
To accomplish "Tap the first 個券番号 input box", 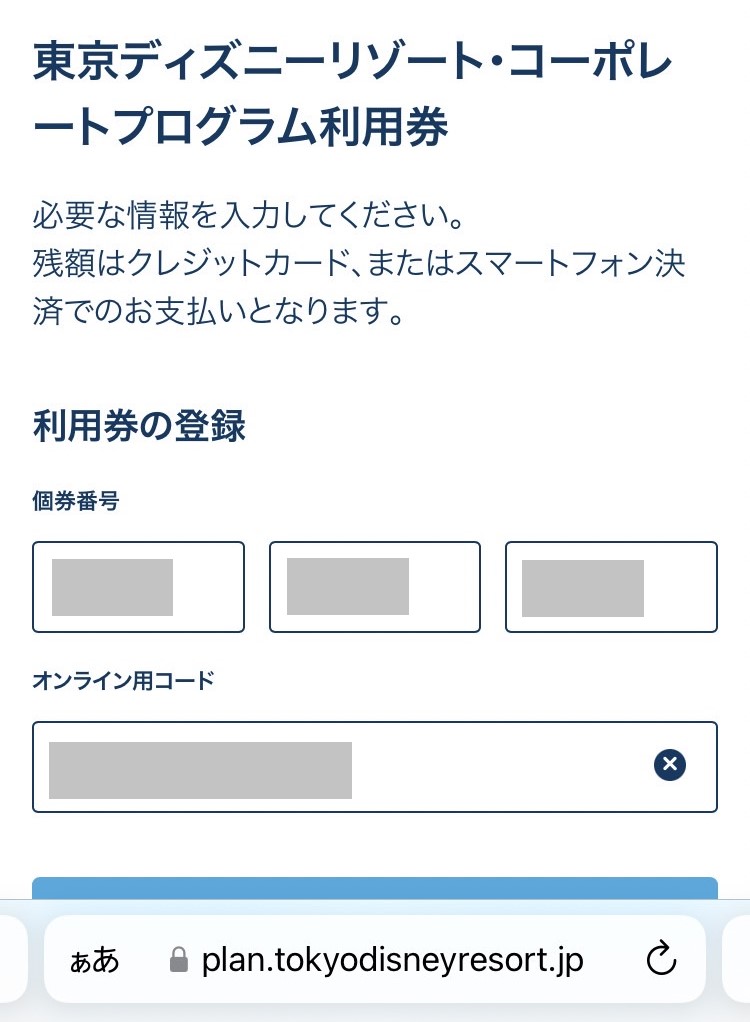I will [x=138, y=587].
